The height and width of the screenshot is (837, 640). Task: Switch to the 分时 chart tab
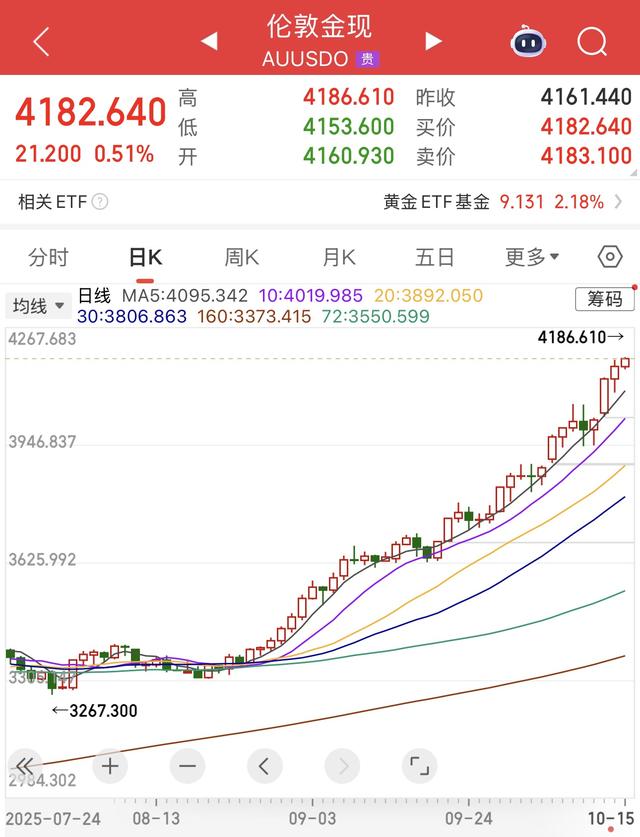pos(48,258)
